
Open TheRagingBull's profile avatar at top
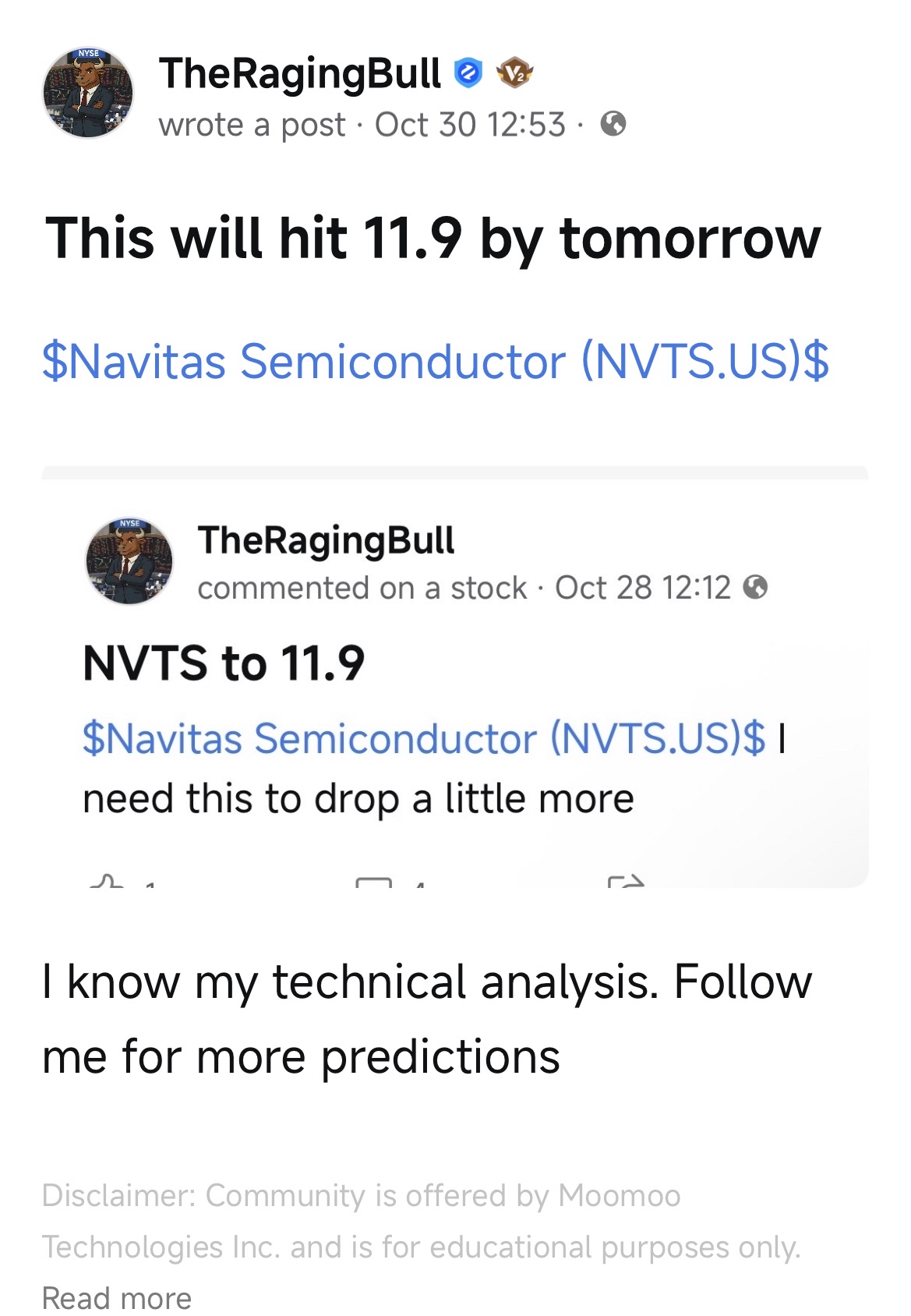(x=87, y=94)
